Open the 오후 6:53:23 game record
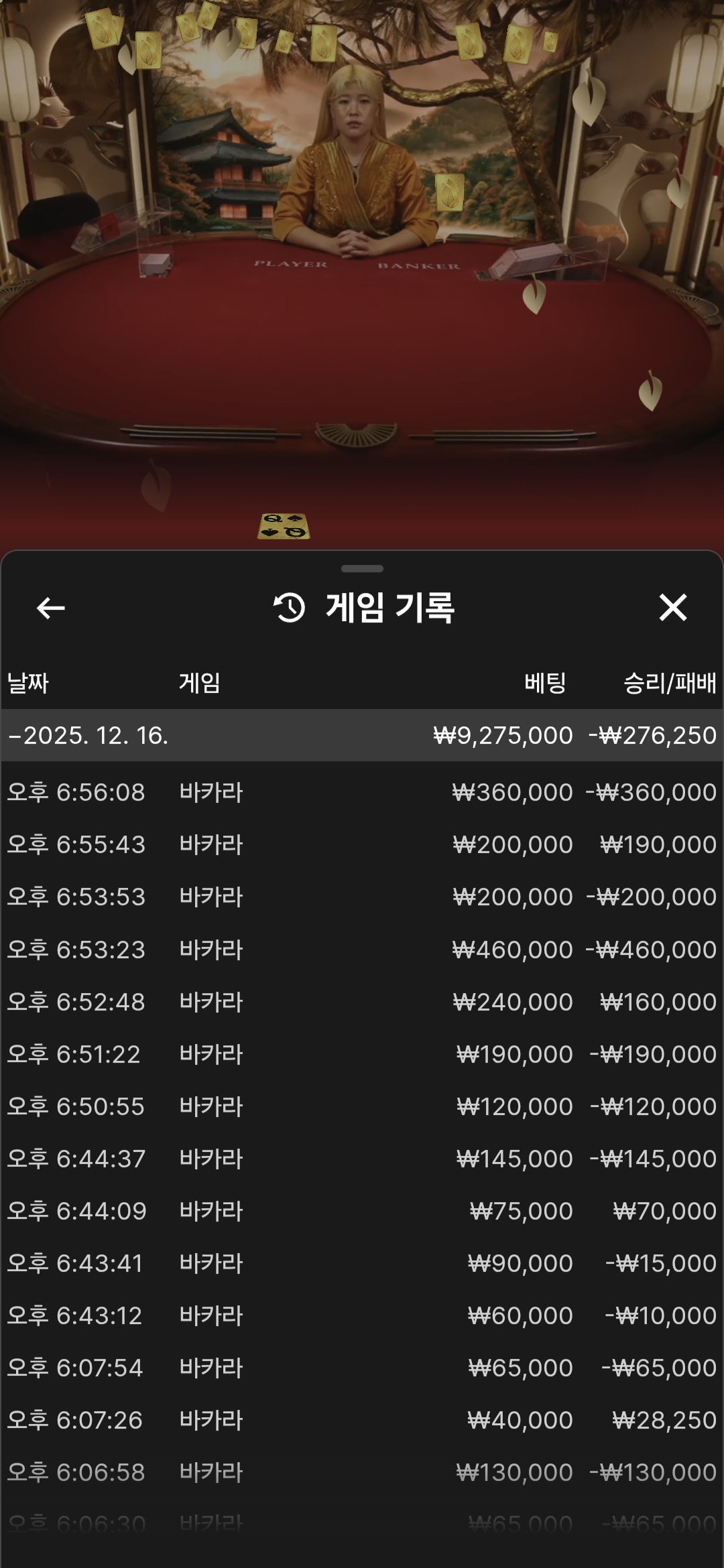This screenshot has width=724, height=1568. (362, 950)
